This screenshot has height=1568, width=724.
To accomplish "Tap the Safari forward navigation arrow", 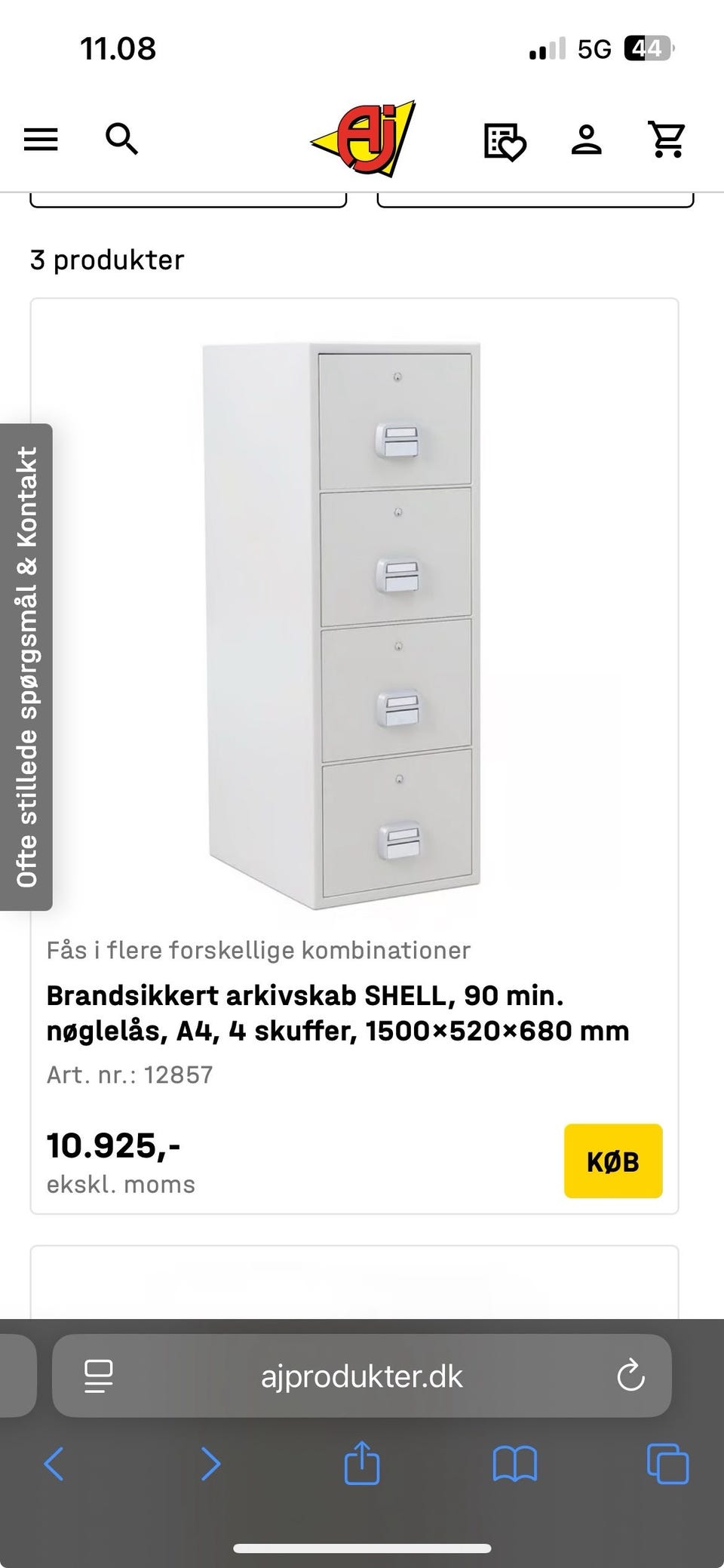I will click(210, 1466).
